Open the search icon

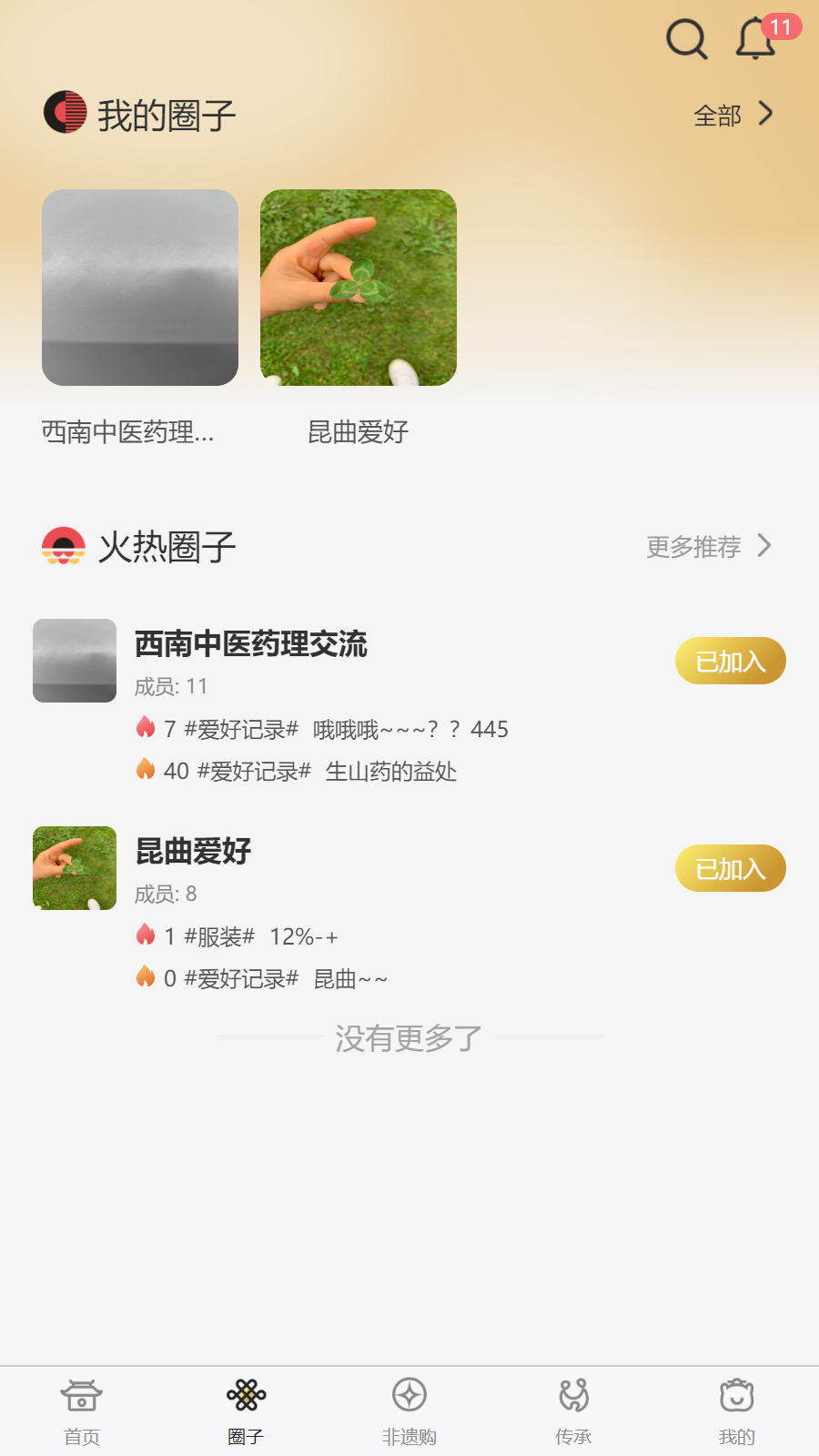[686, 39]
